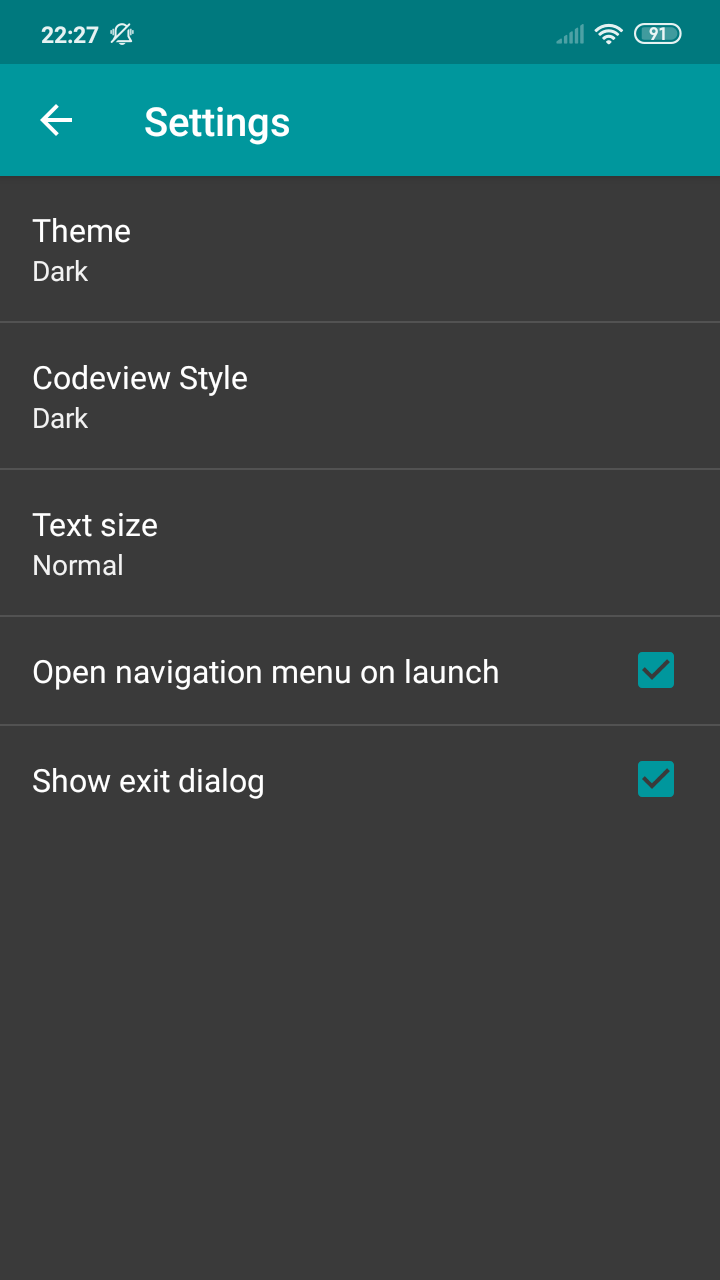Click the status bar region

[360, 33]
